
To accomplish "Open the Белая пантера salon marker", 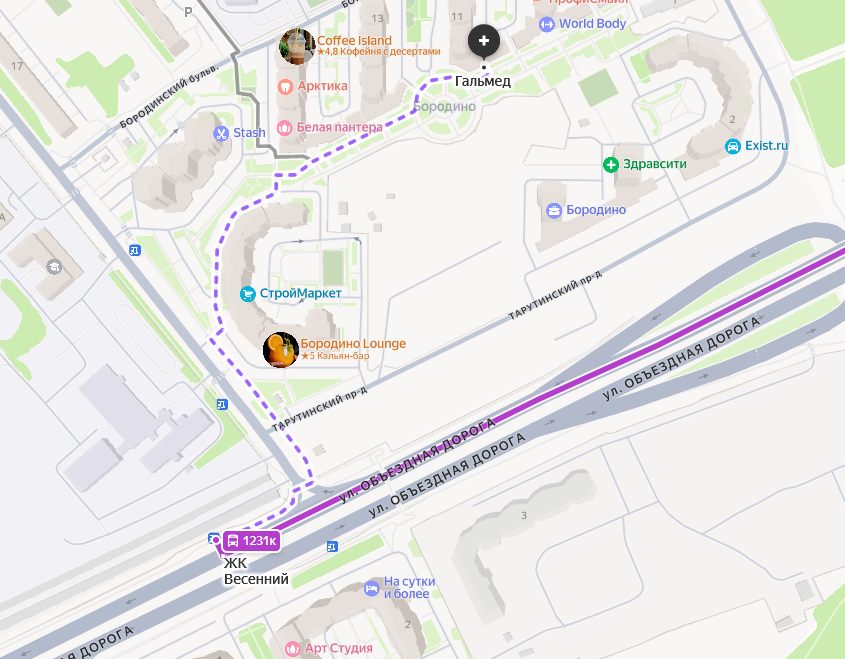I will [285, 127].
